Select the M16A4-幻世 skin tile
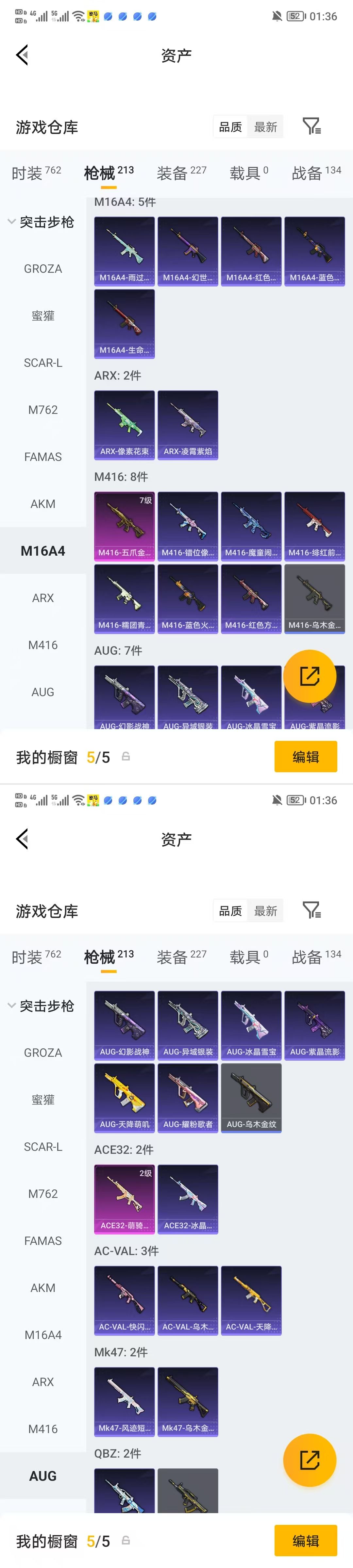The image size is (353, 1568). click(x=188, y=252)
